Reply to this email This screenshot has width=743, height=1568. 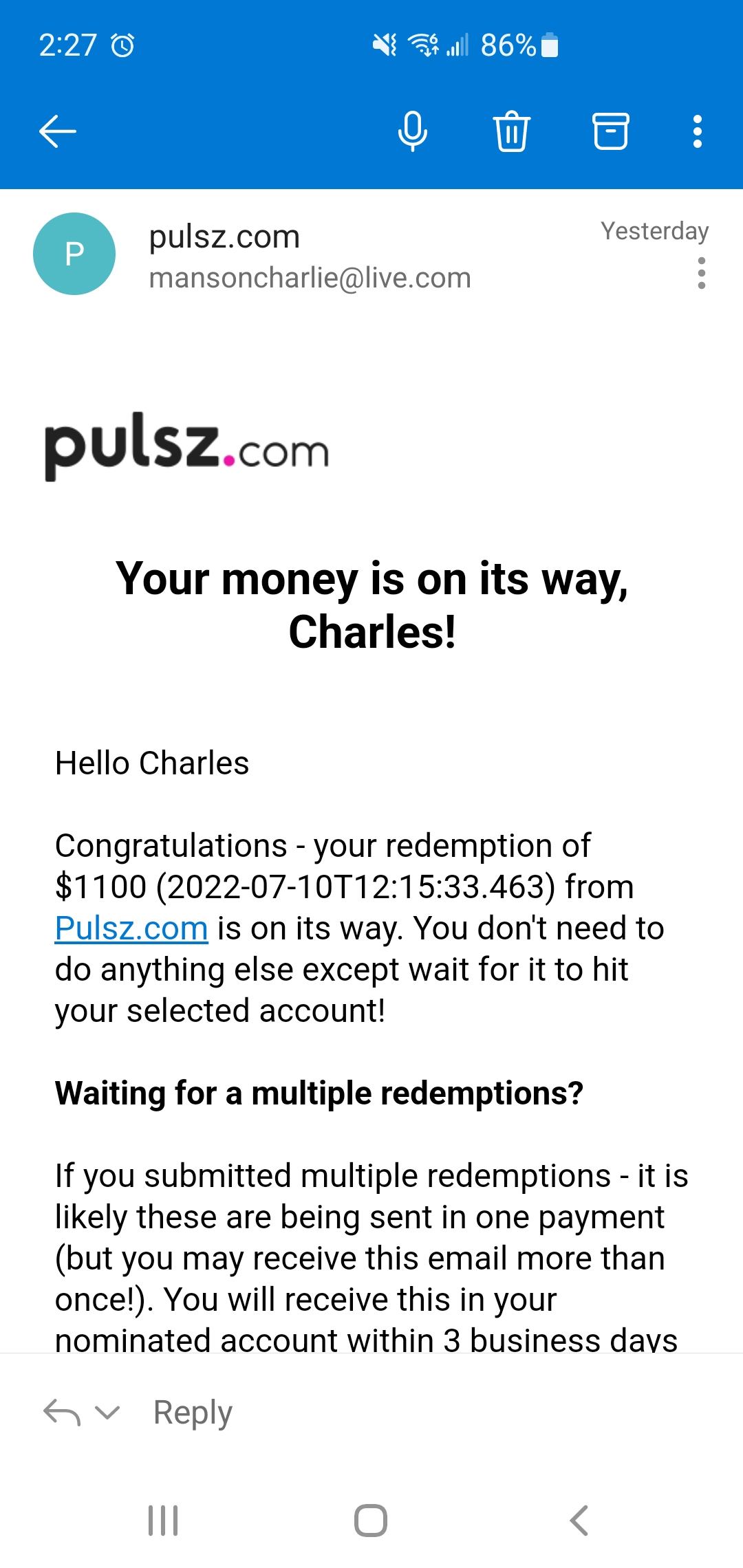click(x=193, y=1413)
